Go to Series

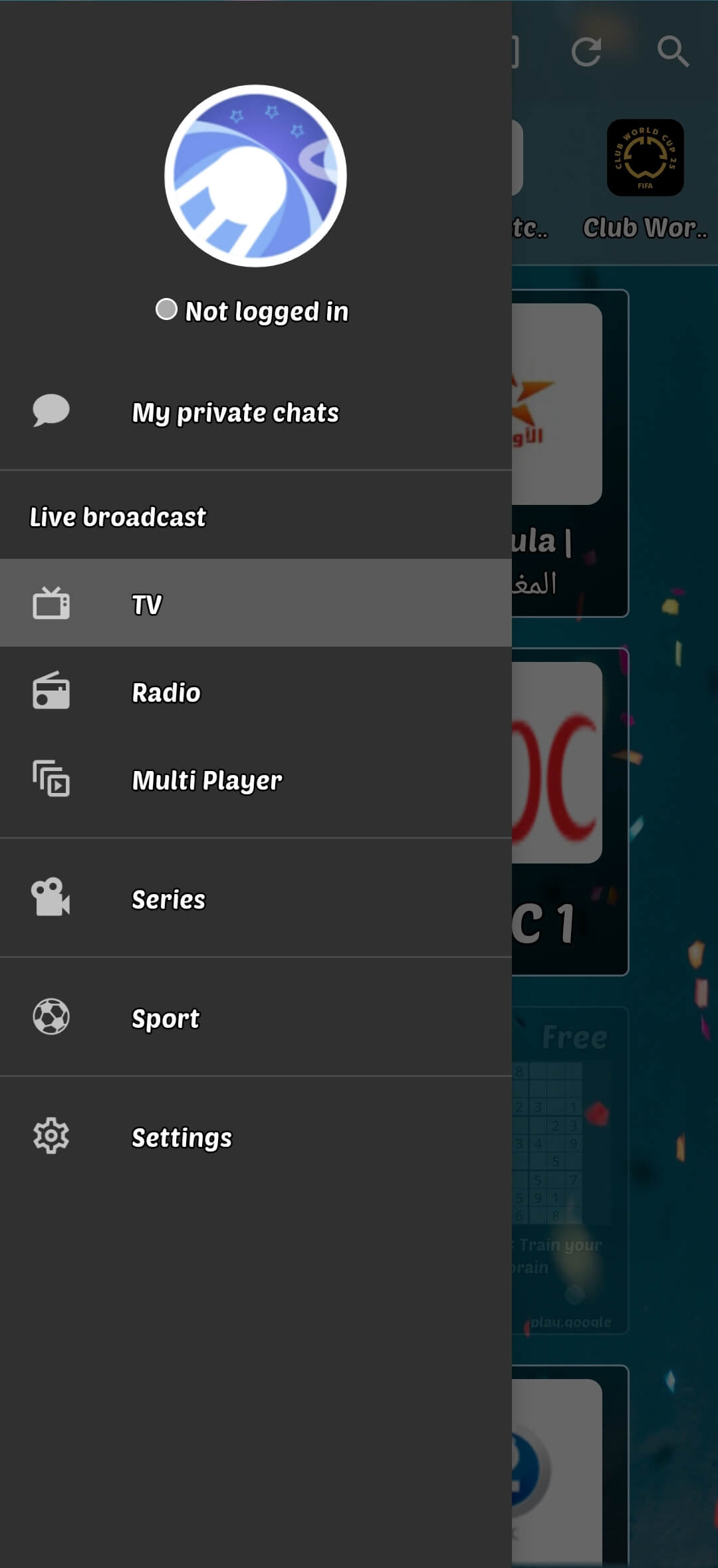pos(255,899)
